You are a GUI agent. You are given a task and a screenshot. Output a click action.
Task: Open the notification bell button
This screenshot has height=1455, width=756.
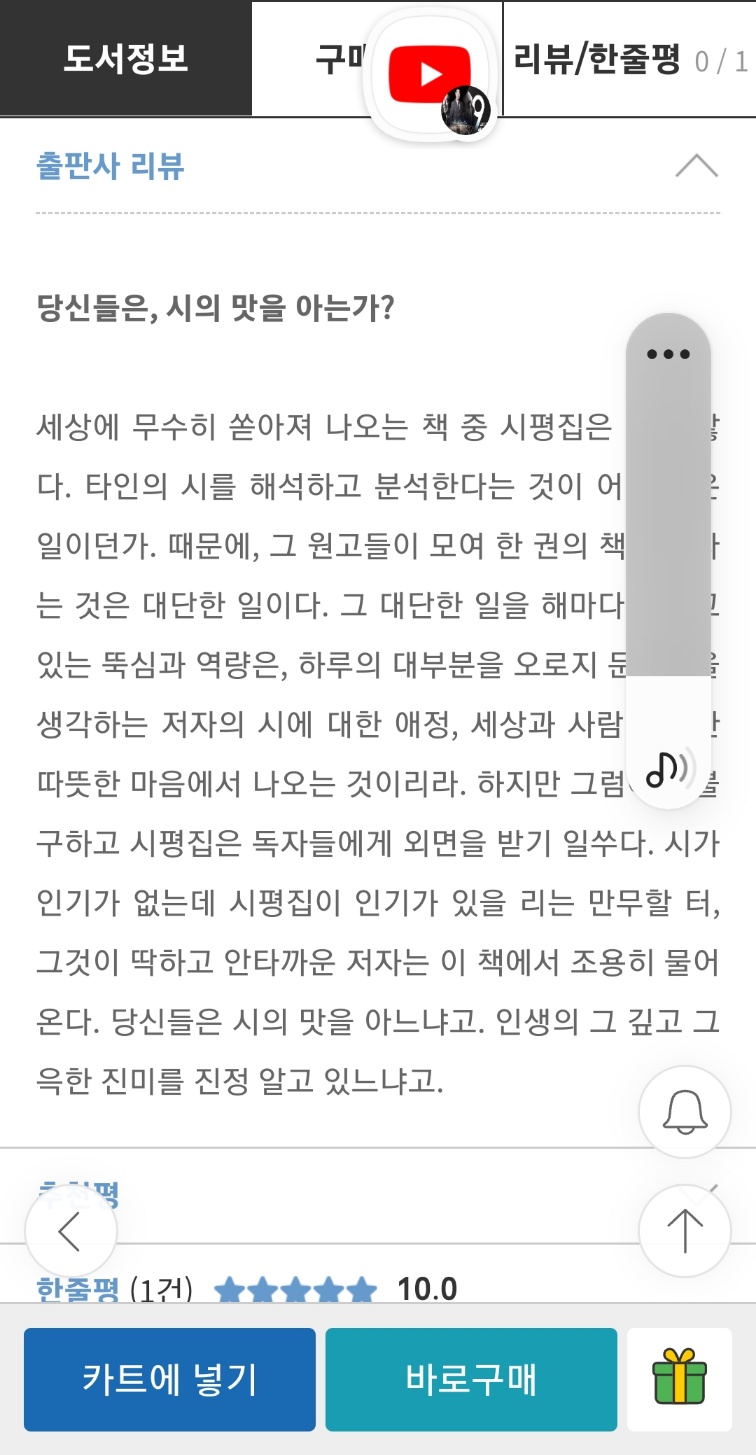(685, 1112)
